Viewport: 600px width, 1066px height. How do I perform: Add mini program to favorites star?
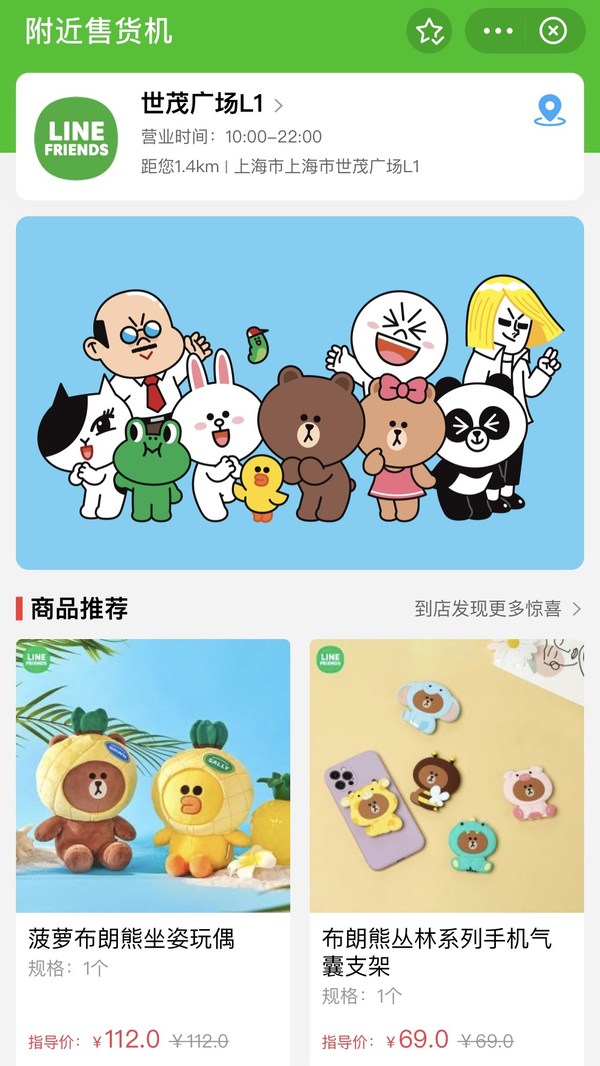(430, 32)
